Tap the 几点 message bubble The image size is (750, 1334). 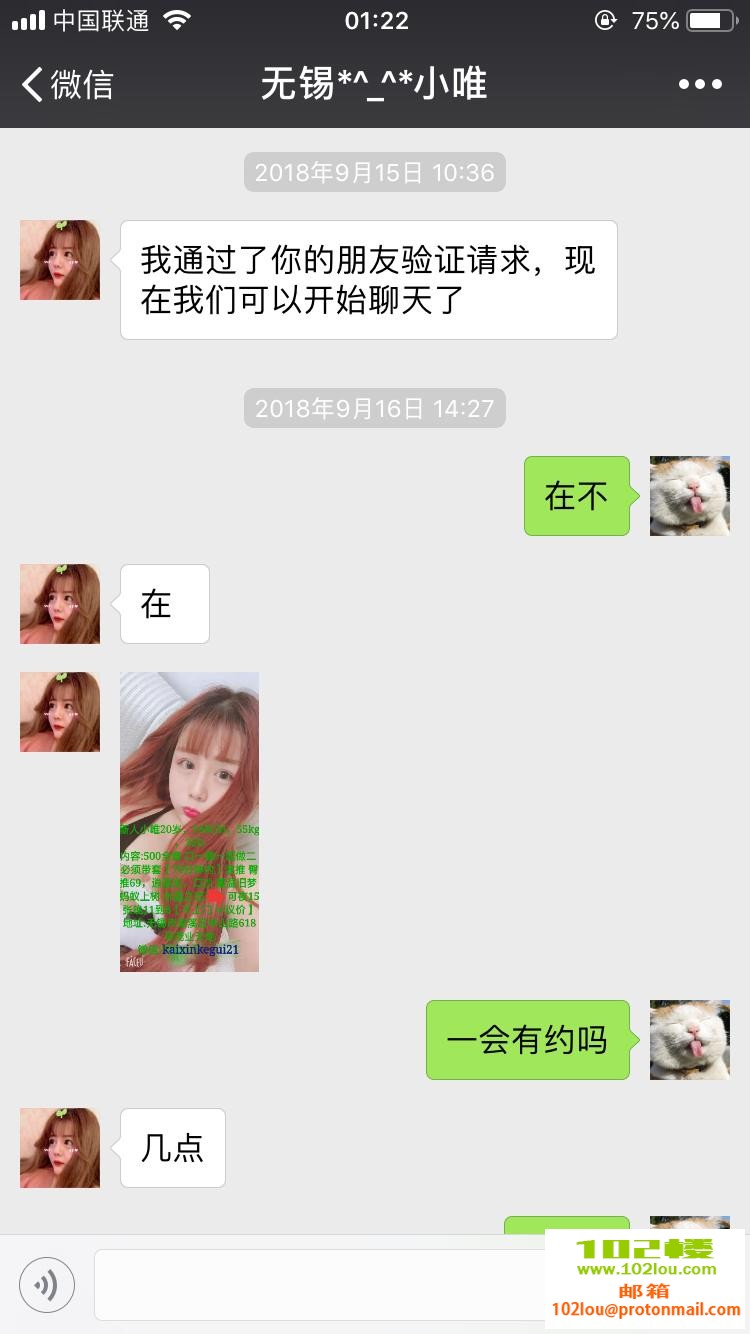coord(172,1148)
